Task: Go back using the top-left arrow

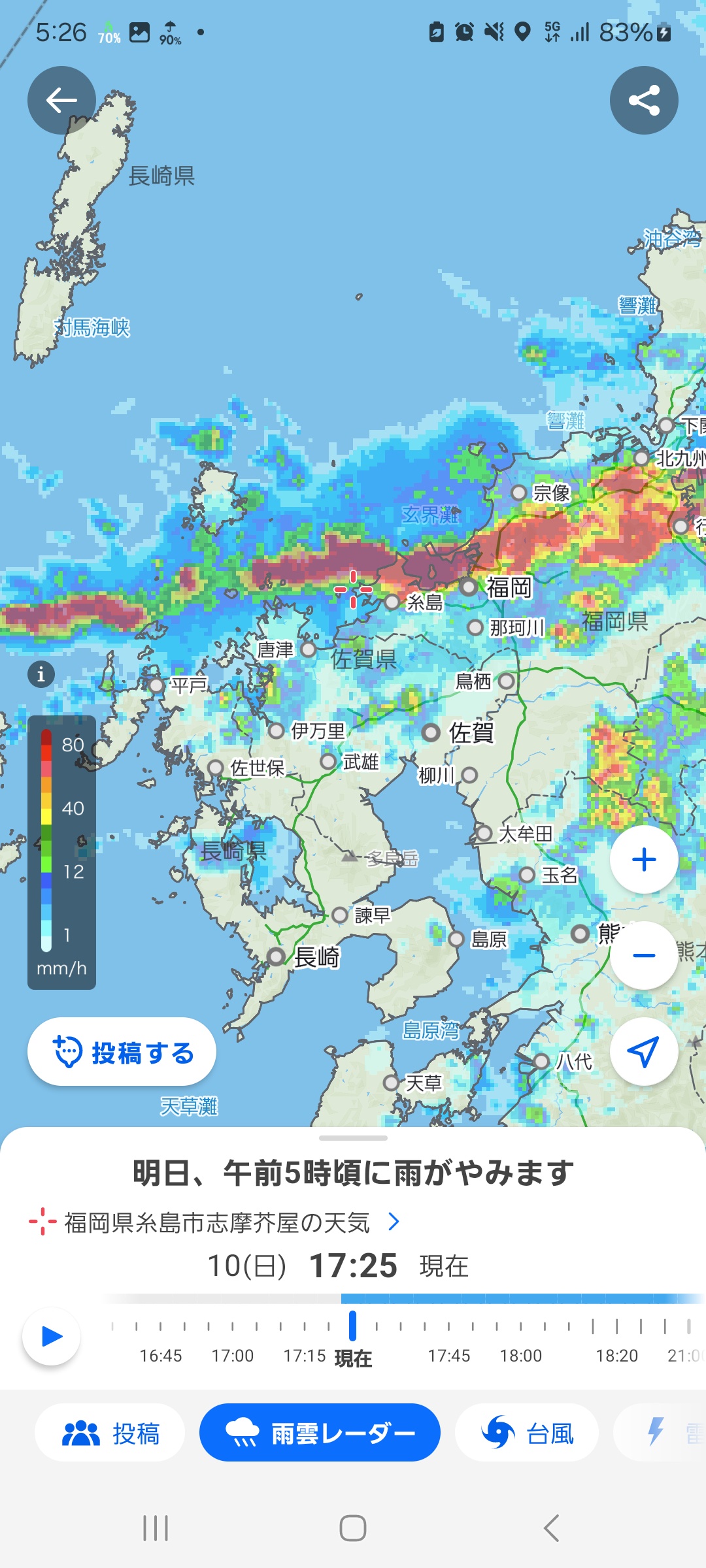Action: [61, 101]
